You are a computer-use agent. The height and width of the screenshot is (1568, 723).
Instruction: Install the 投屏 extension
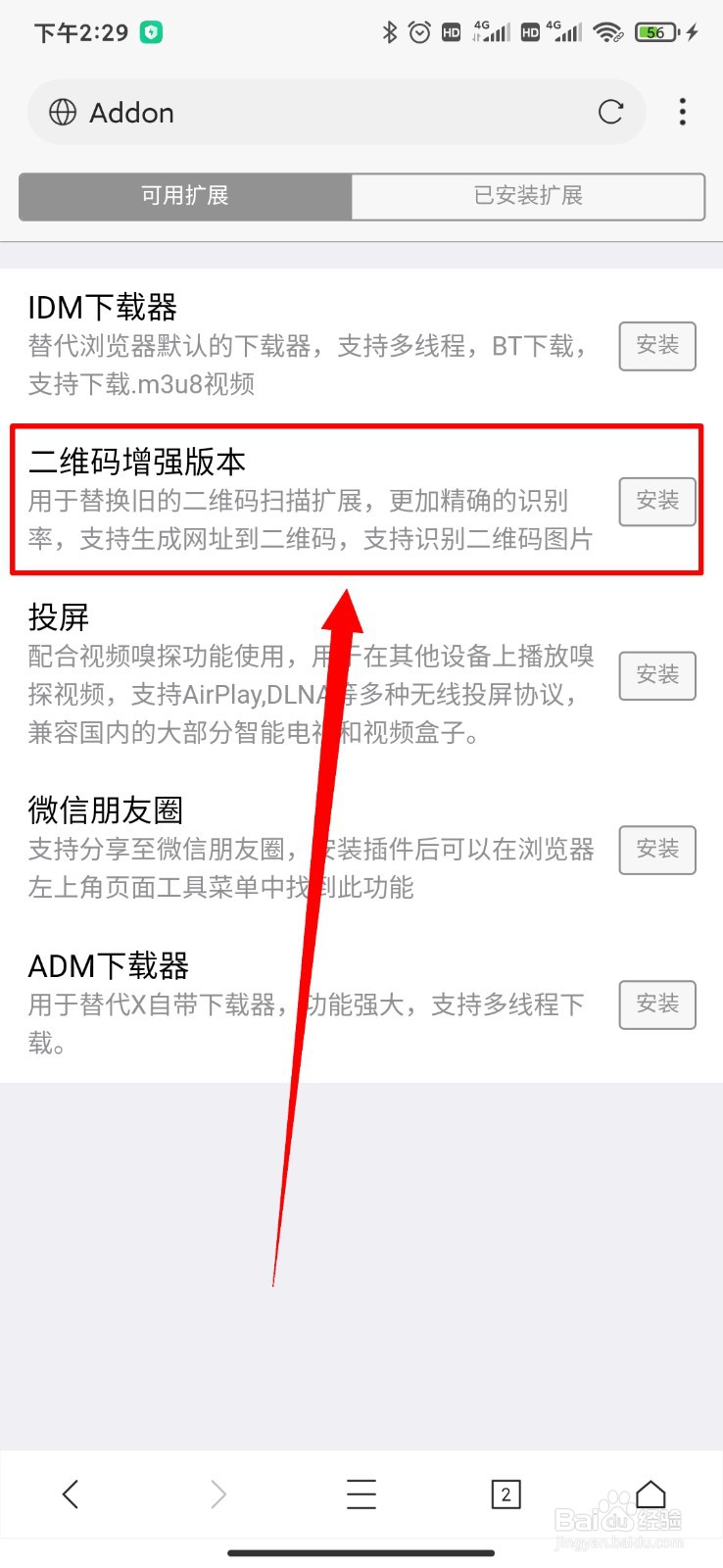coord(656,675)
